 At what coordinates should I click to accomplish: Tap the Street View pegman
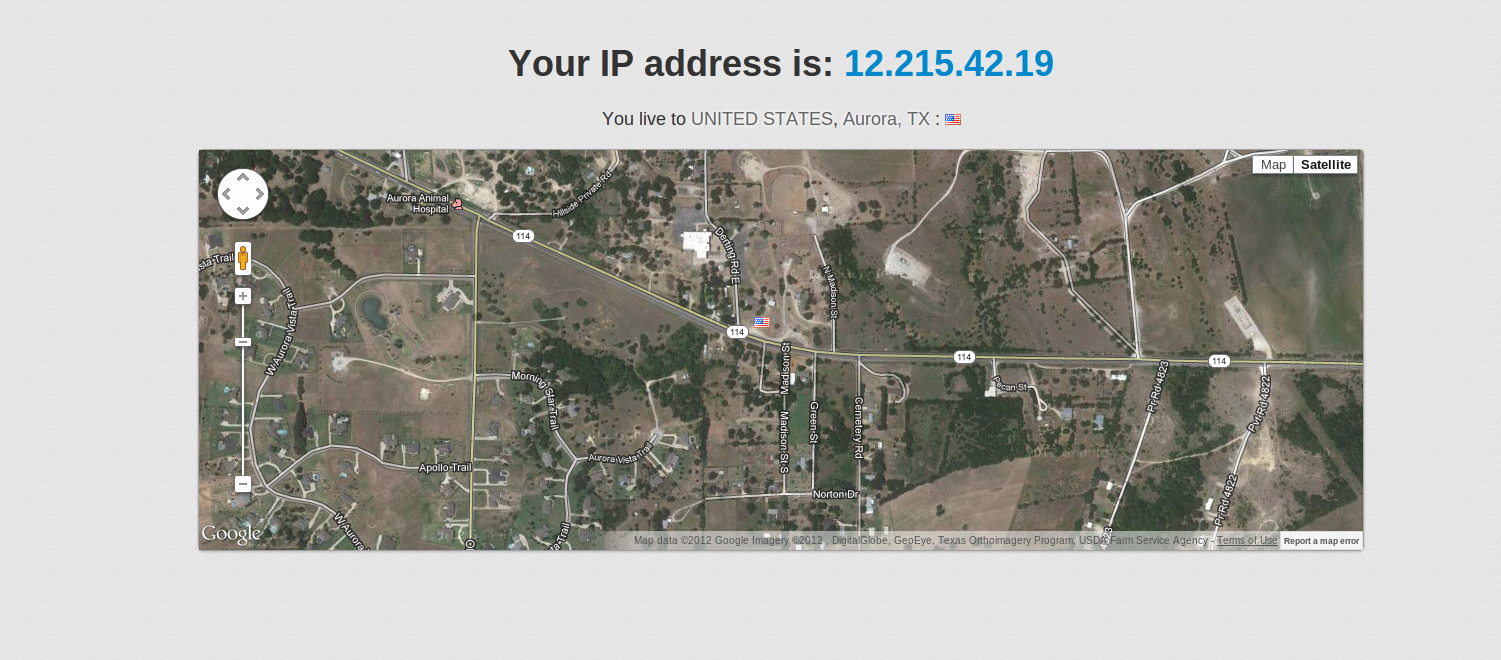click(243, 258)
